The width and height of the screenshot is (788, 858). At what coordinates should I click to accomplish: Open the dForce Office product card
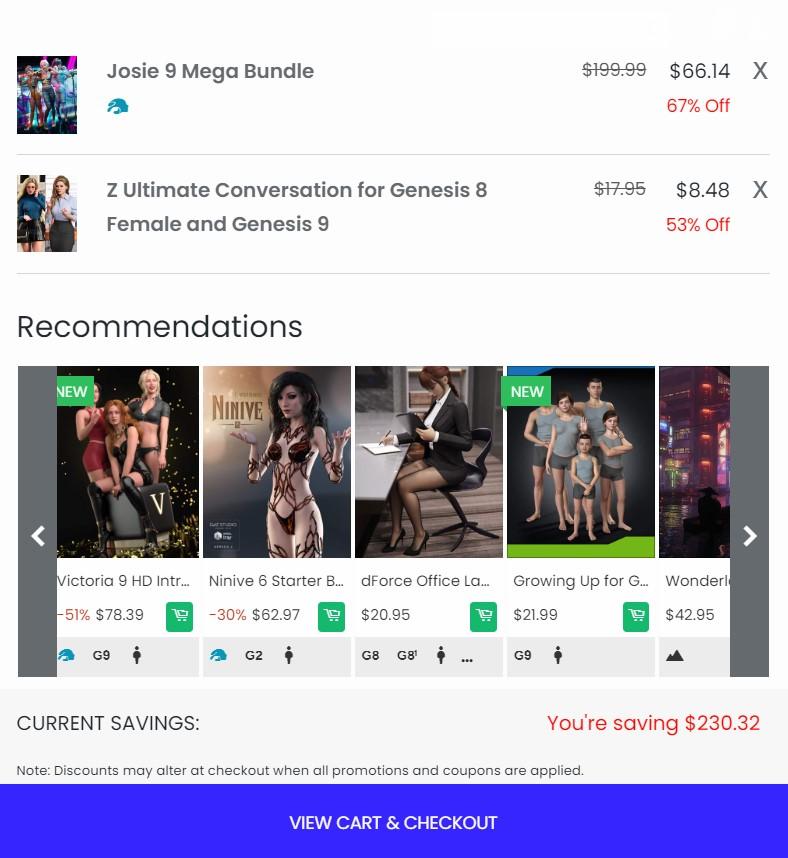pyautogui.click(x=429, y=462)
